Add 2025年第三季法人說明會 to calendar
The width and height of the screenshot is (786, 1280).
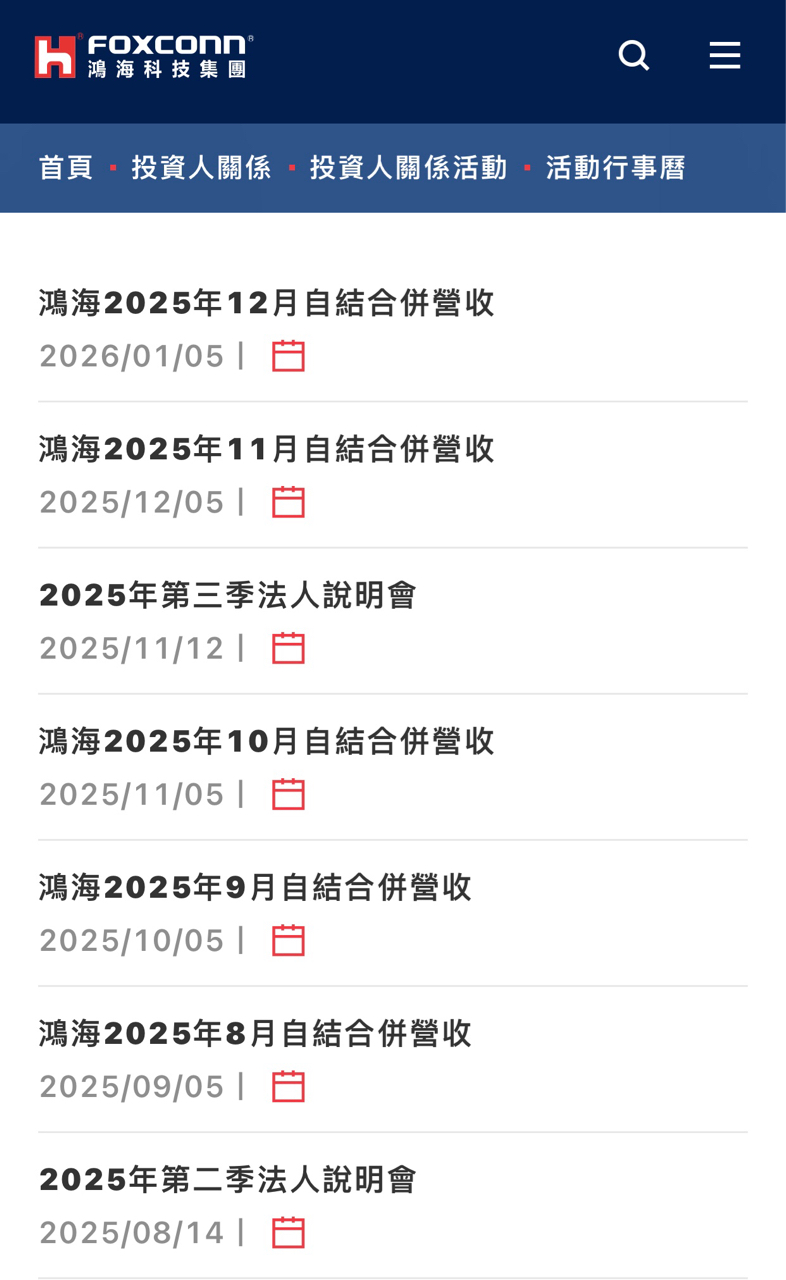(288, 648)
